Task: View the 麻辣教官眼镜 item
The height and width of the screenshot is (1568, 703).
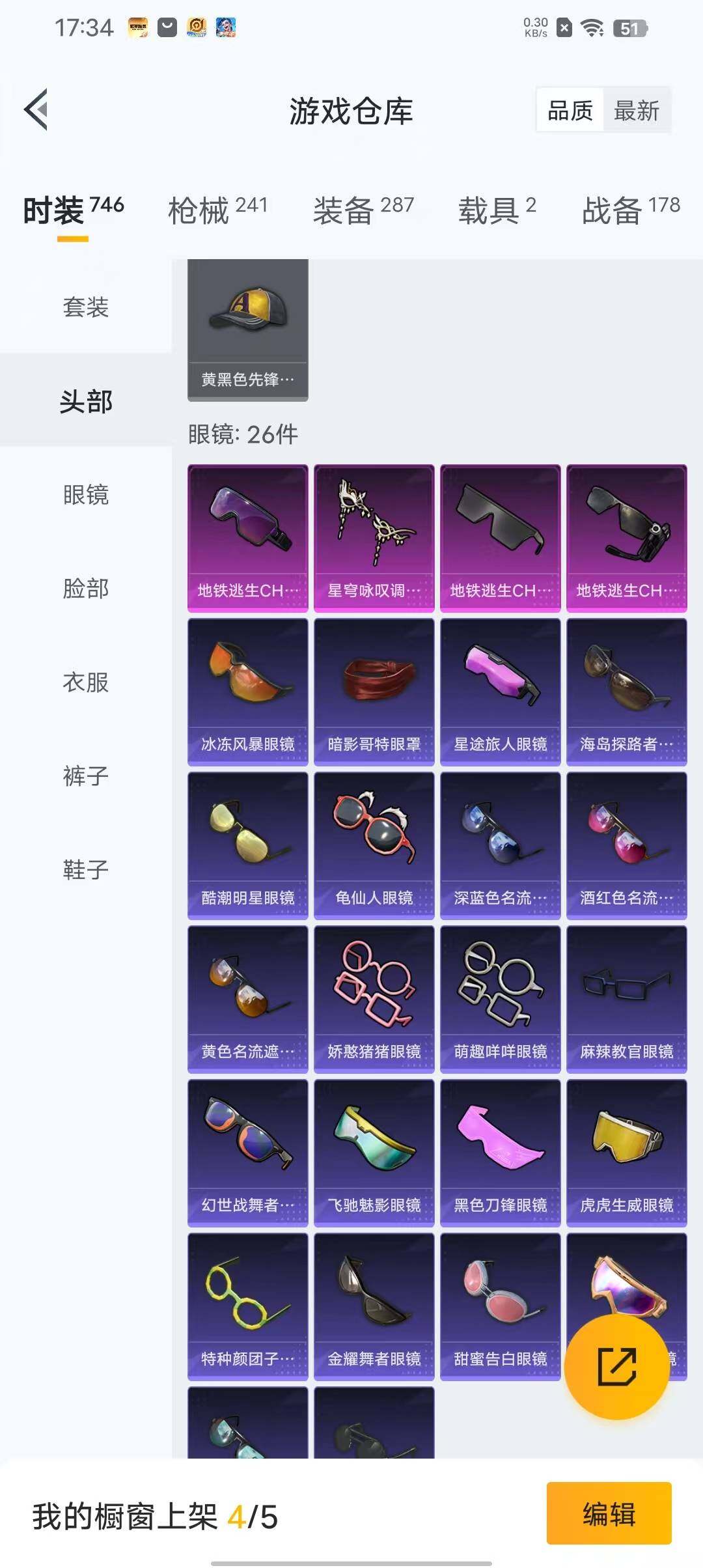Action: pos(626,999)
